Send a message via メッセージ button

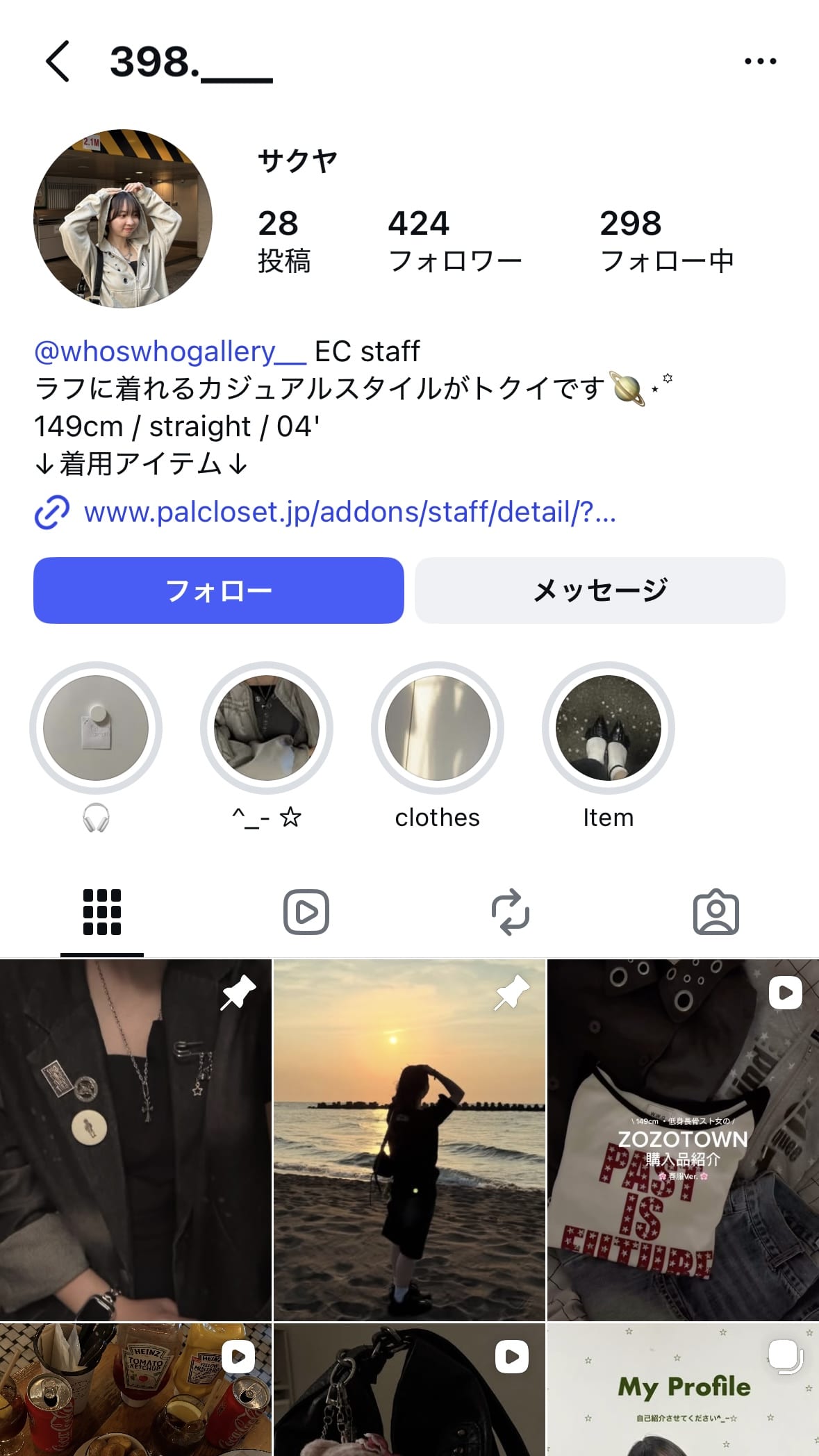[x=599, y=590]
